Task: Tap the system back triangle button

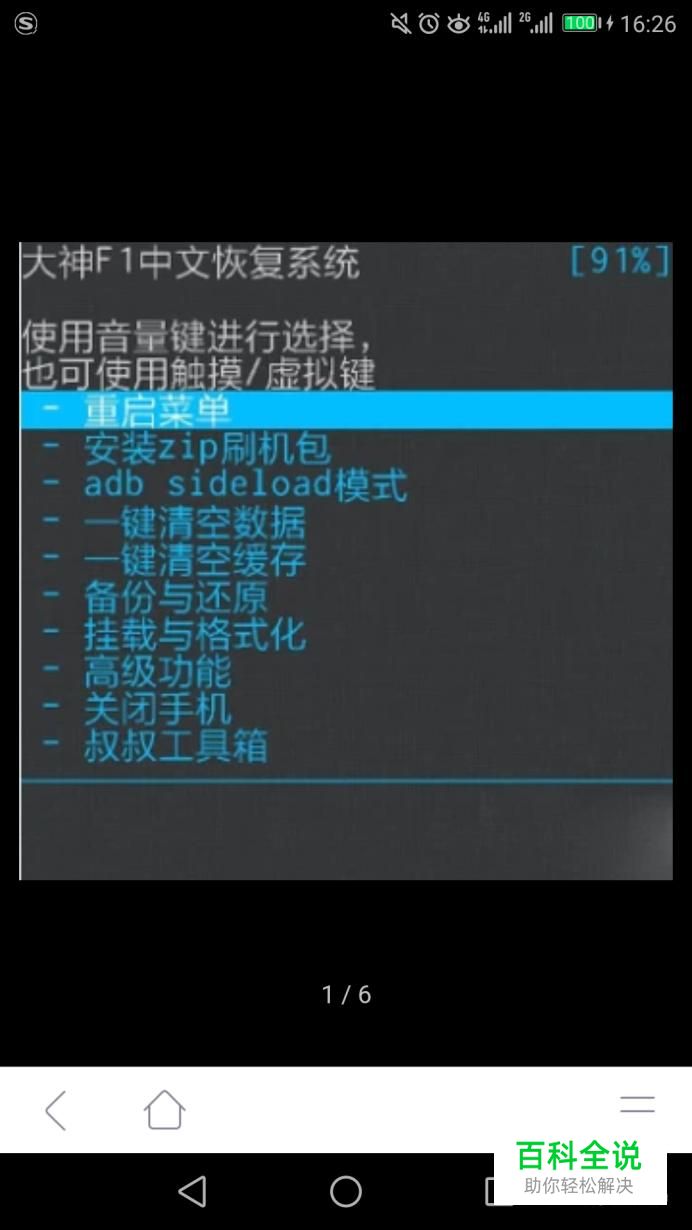Action: (x=192, y=1191)
